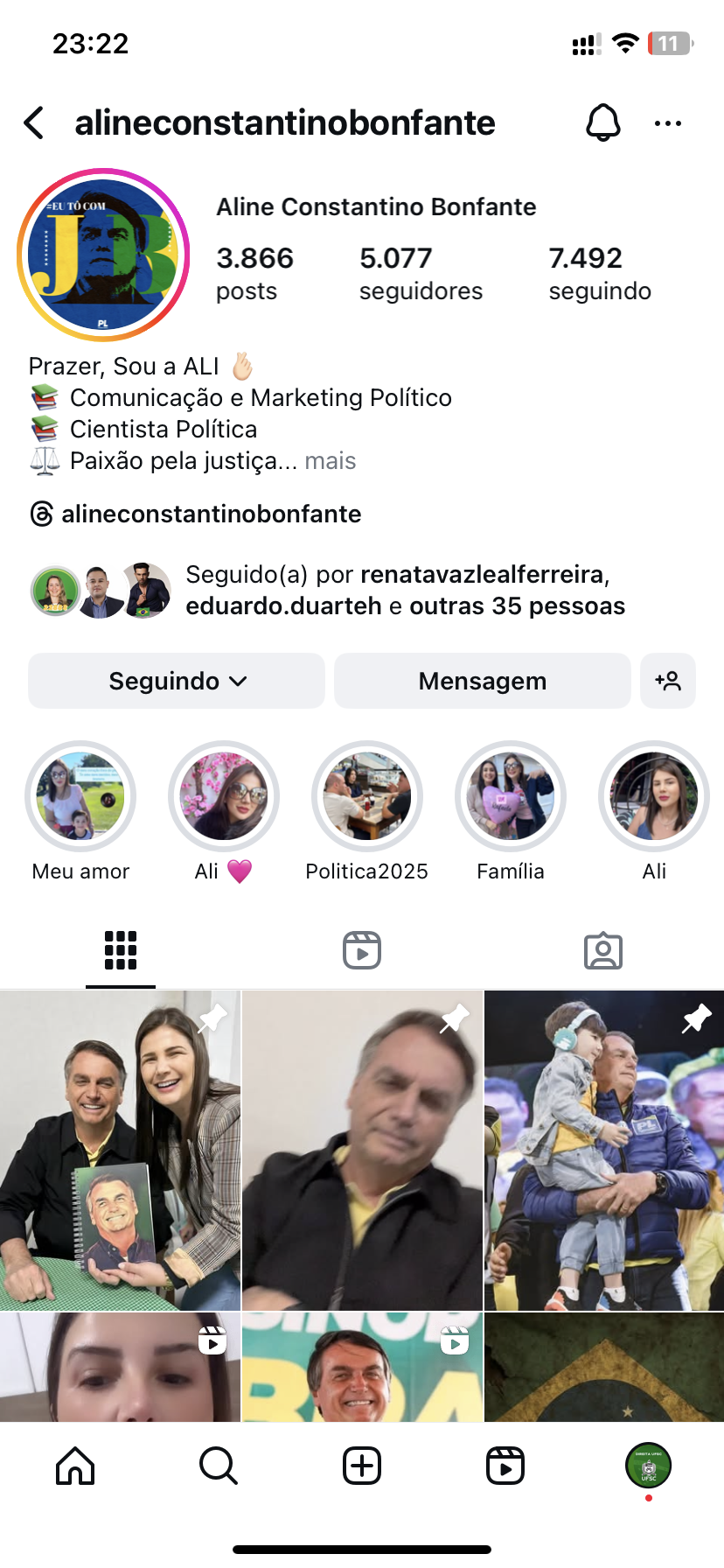Image resolution: width=724 pixels, height=1568 pixels.
Task: Expand the bio with 'mais'
Action: pyautogui.click(x=331, y=461)
